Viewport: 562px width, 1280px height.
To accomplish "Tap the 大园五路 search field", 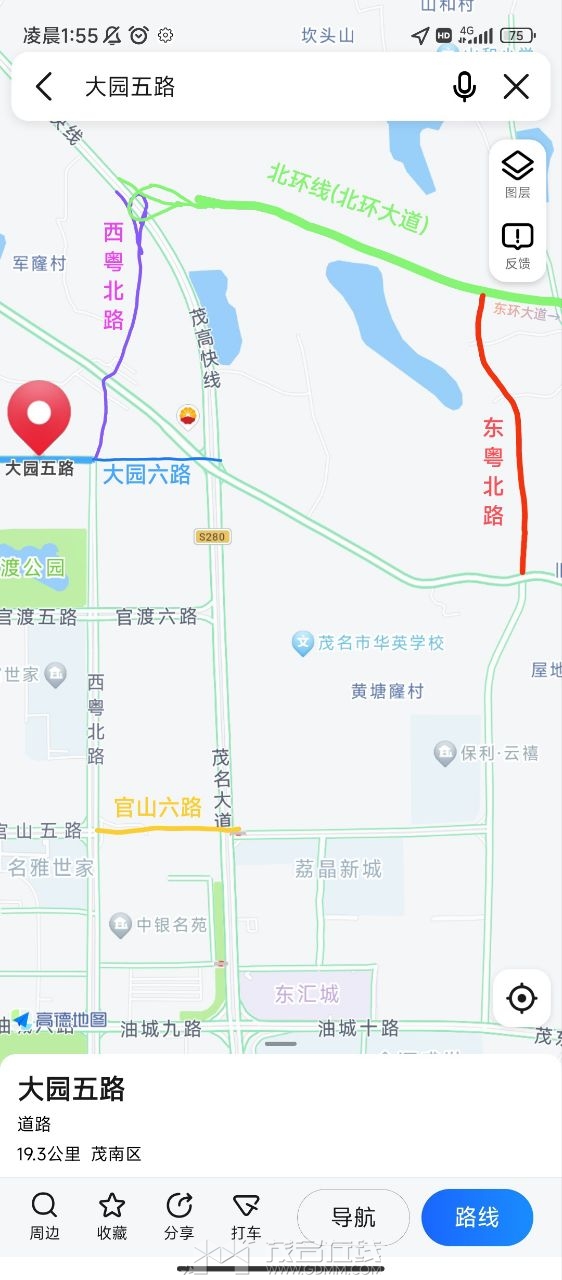I will [260, 87].
